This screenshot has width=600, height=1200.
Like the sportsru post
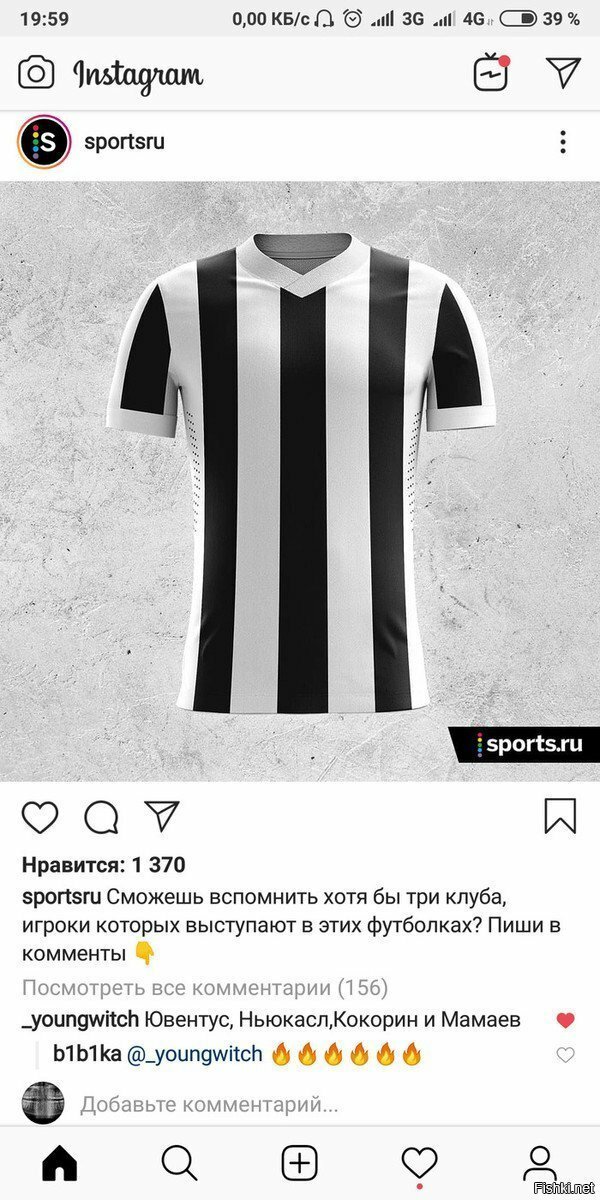(40, 816)
